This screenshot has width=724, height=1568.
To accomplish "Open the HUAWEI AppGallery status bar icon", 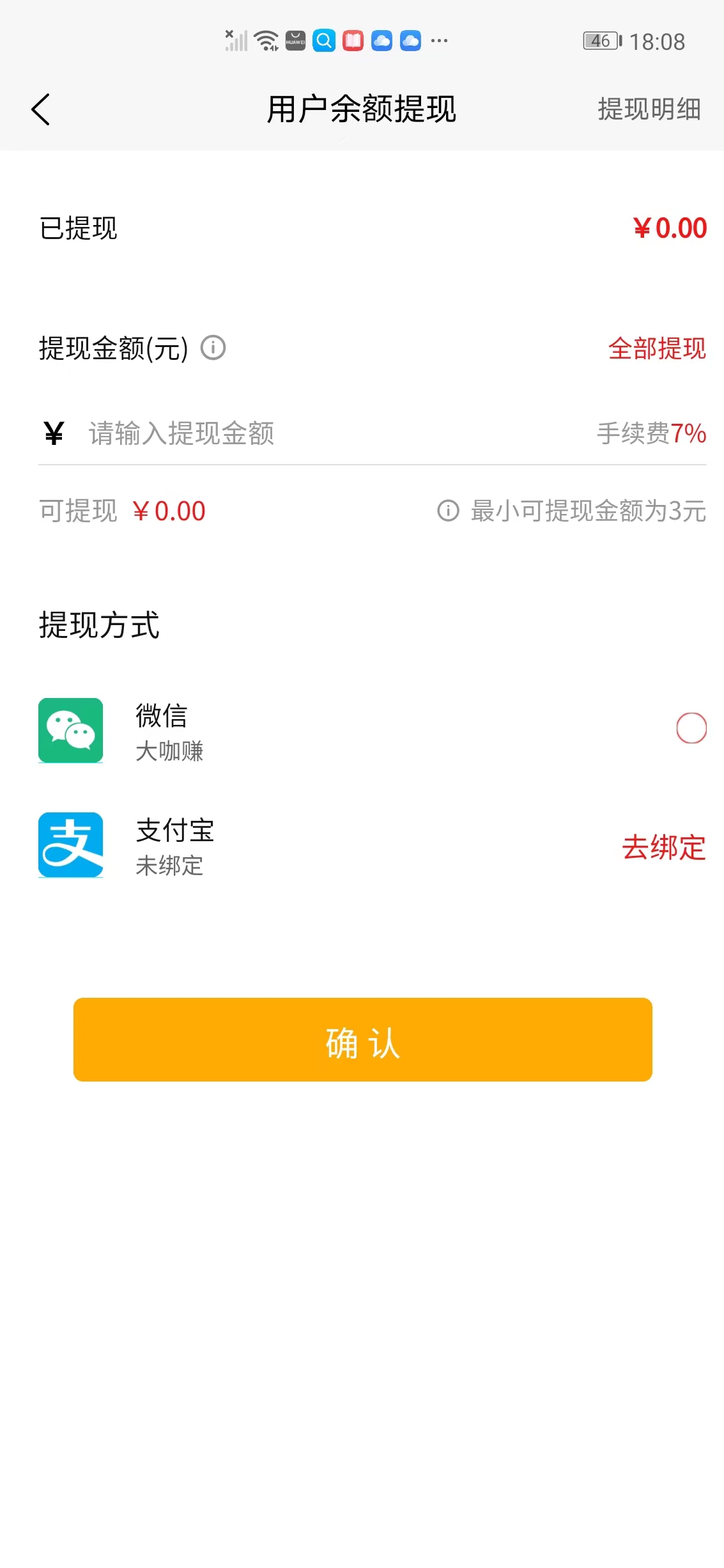I will [295, 41].
